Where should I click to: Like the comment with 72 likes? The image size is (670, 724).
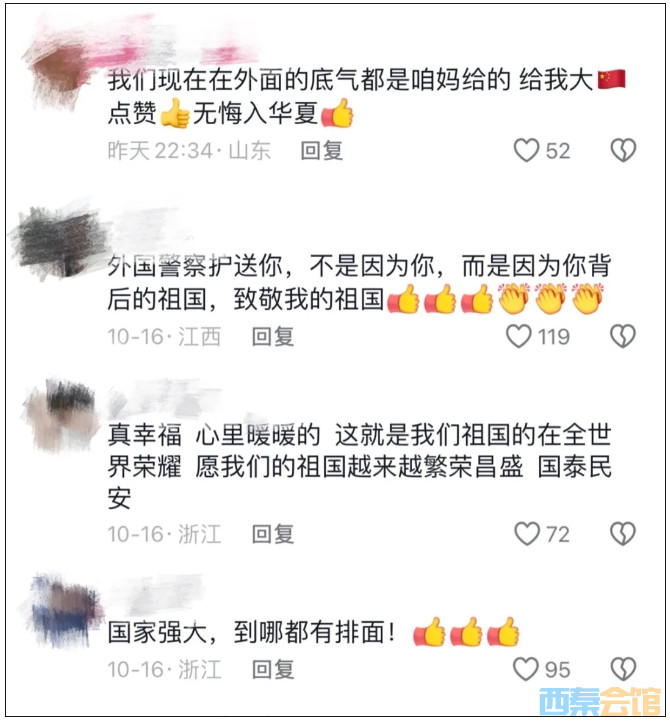click(x=527, y=534)
